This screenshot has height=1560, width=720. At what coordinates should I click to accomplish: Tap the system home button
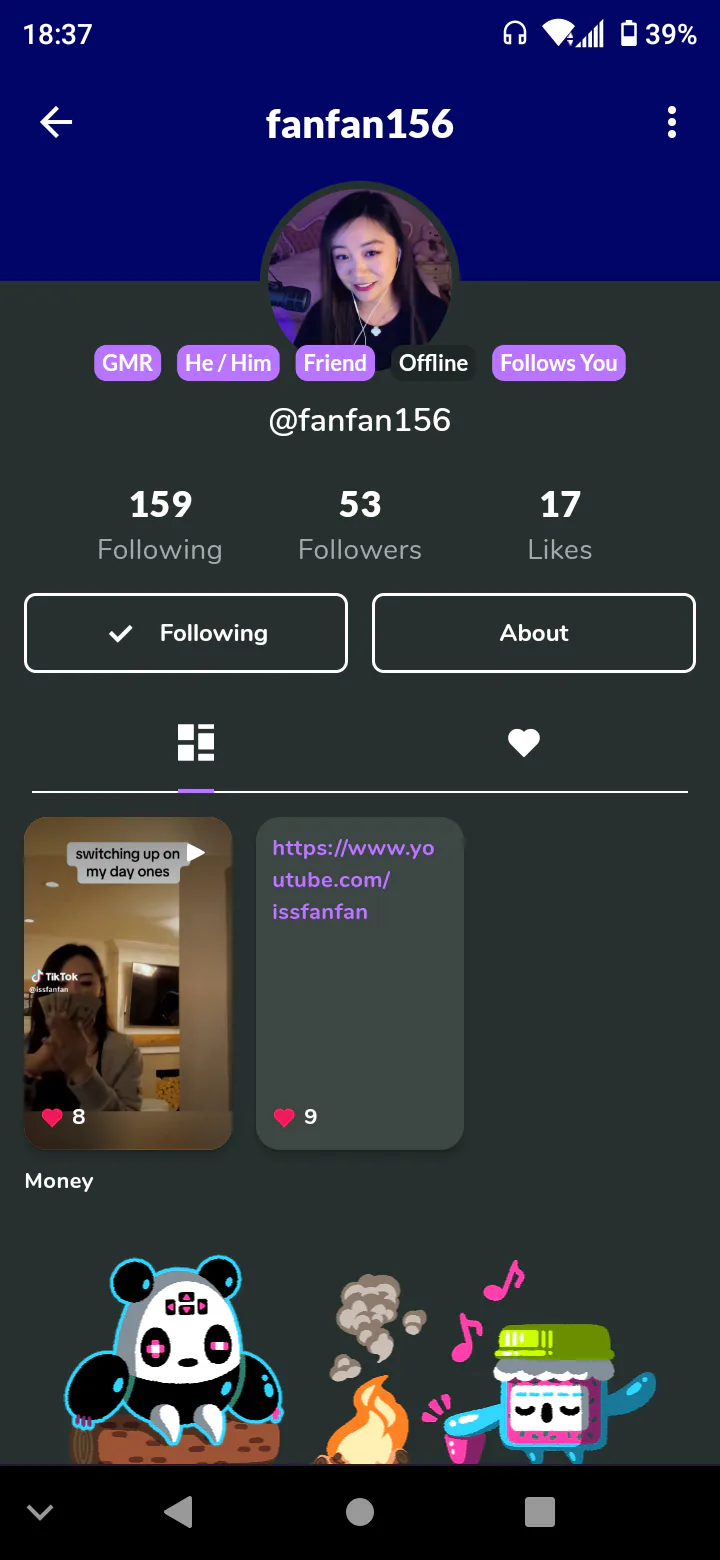click(360, 1512)
